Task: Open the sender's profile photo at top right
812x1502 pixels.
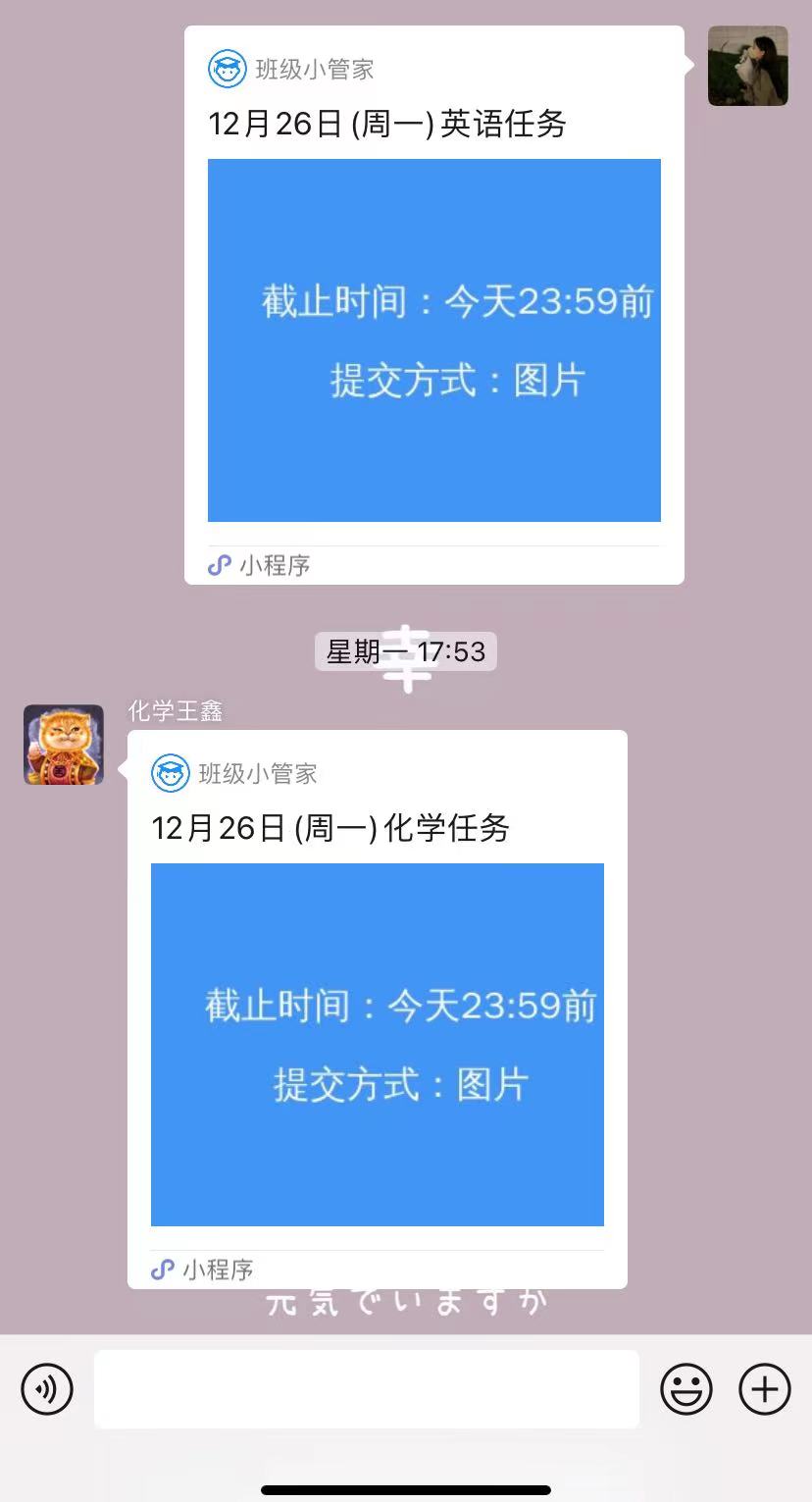Action: (x=747, y=66)
